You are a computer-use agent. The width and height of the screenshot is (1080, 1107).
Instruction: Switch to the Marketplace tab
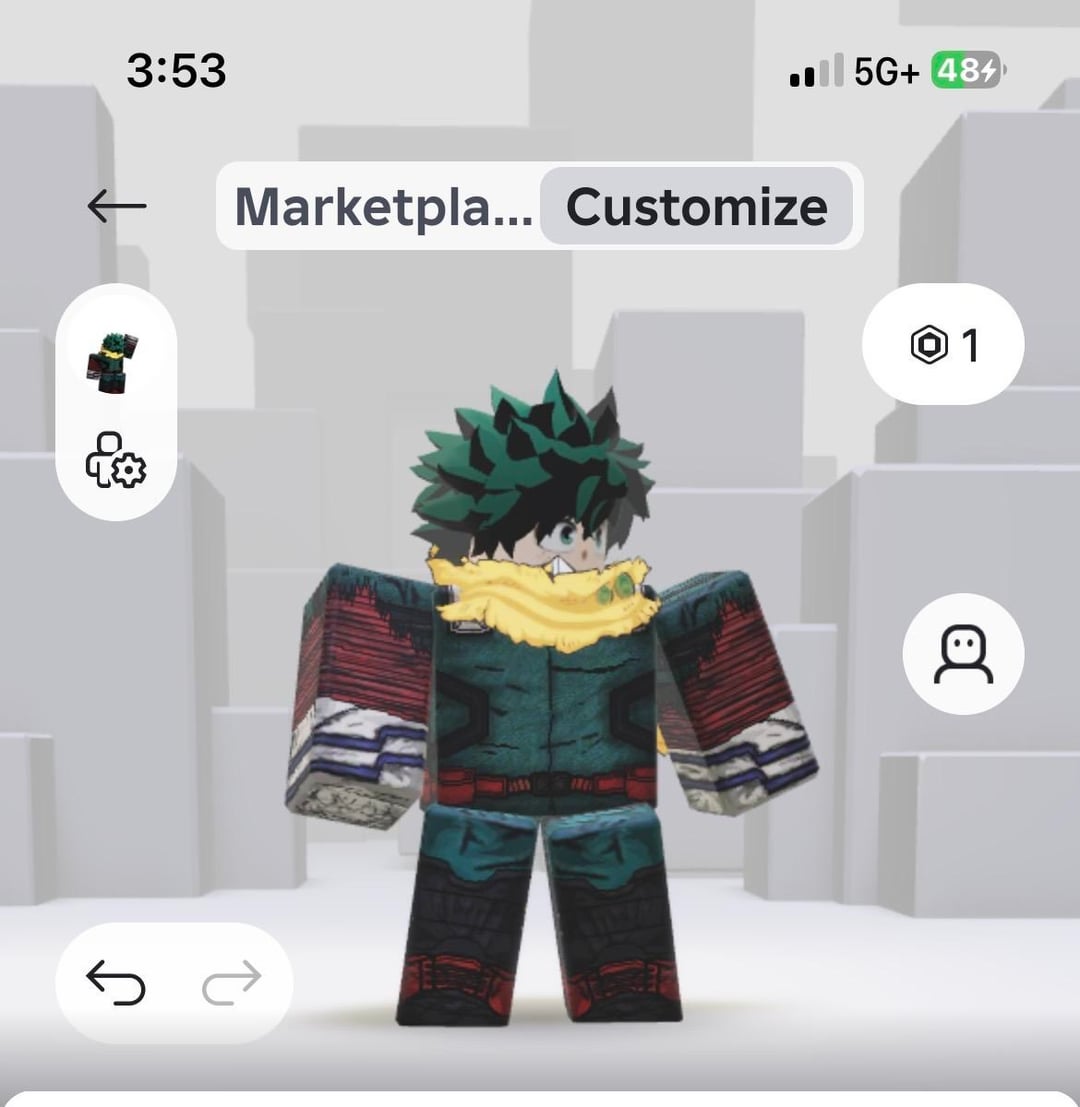(x=383, y=206)
